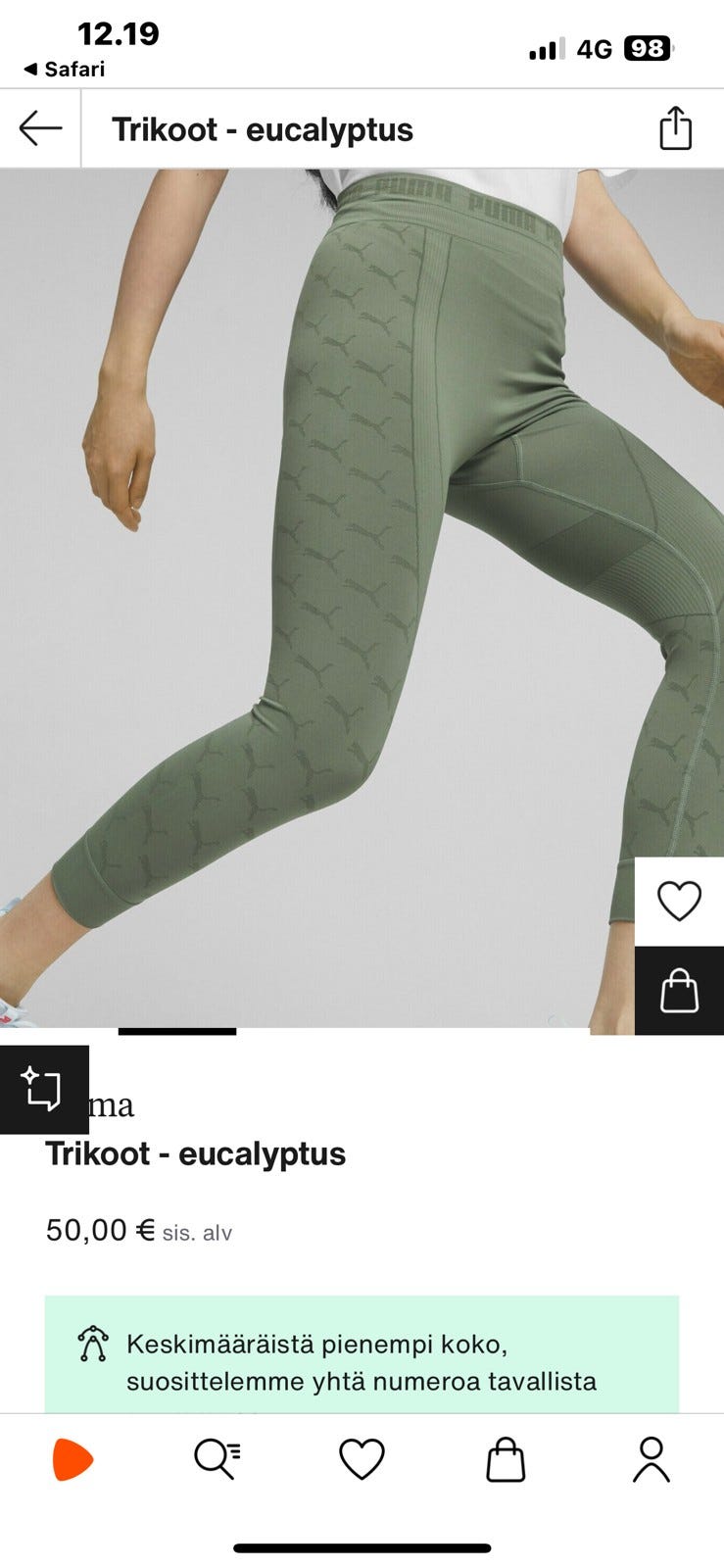View the full product image of the tights
The image size is (724, 1568).
tap(362, 598)
